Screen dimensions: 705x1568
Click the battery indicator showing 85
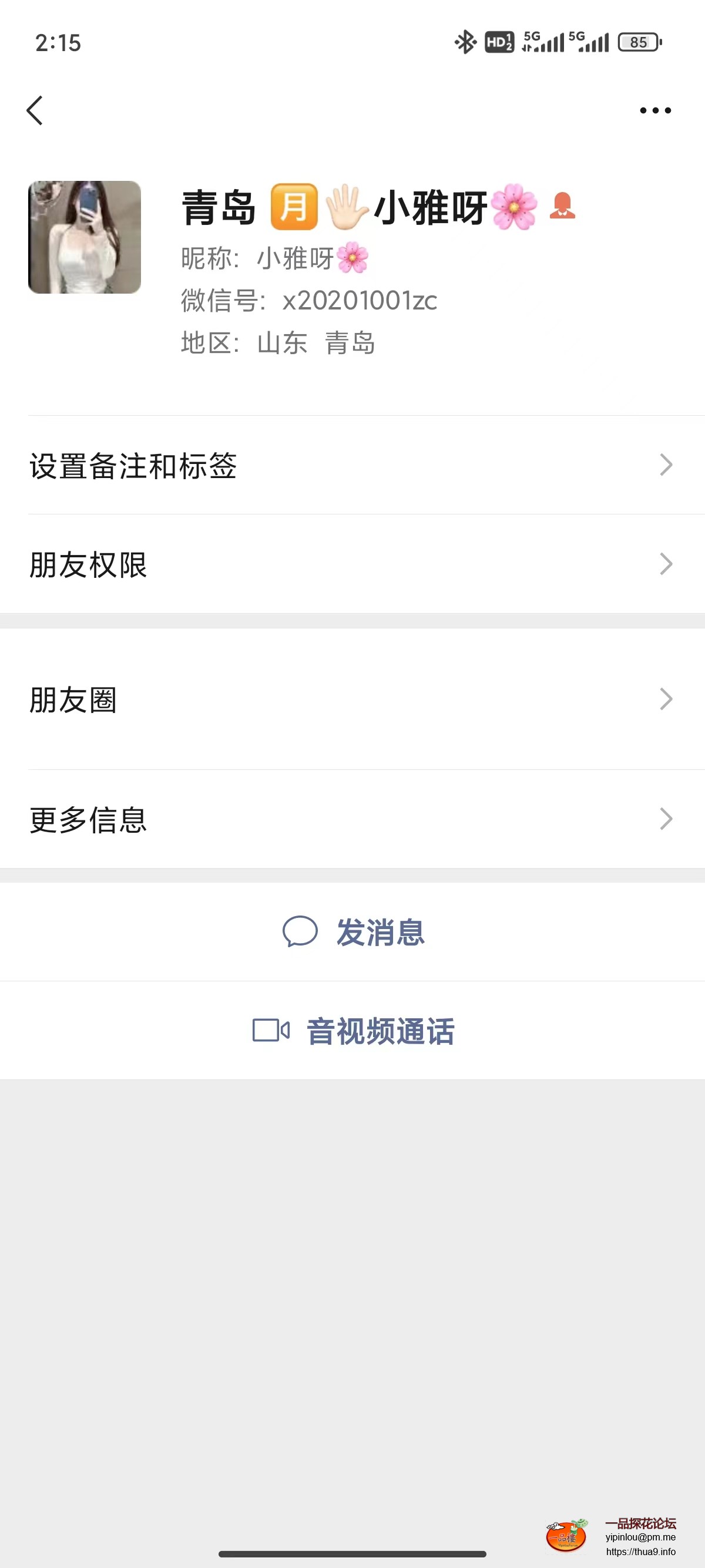tap(637, 41)
